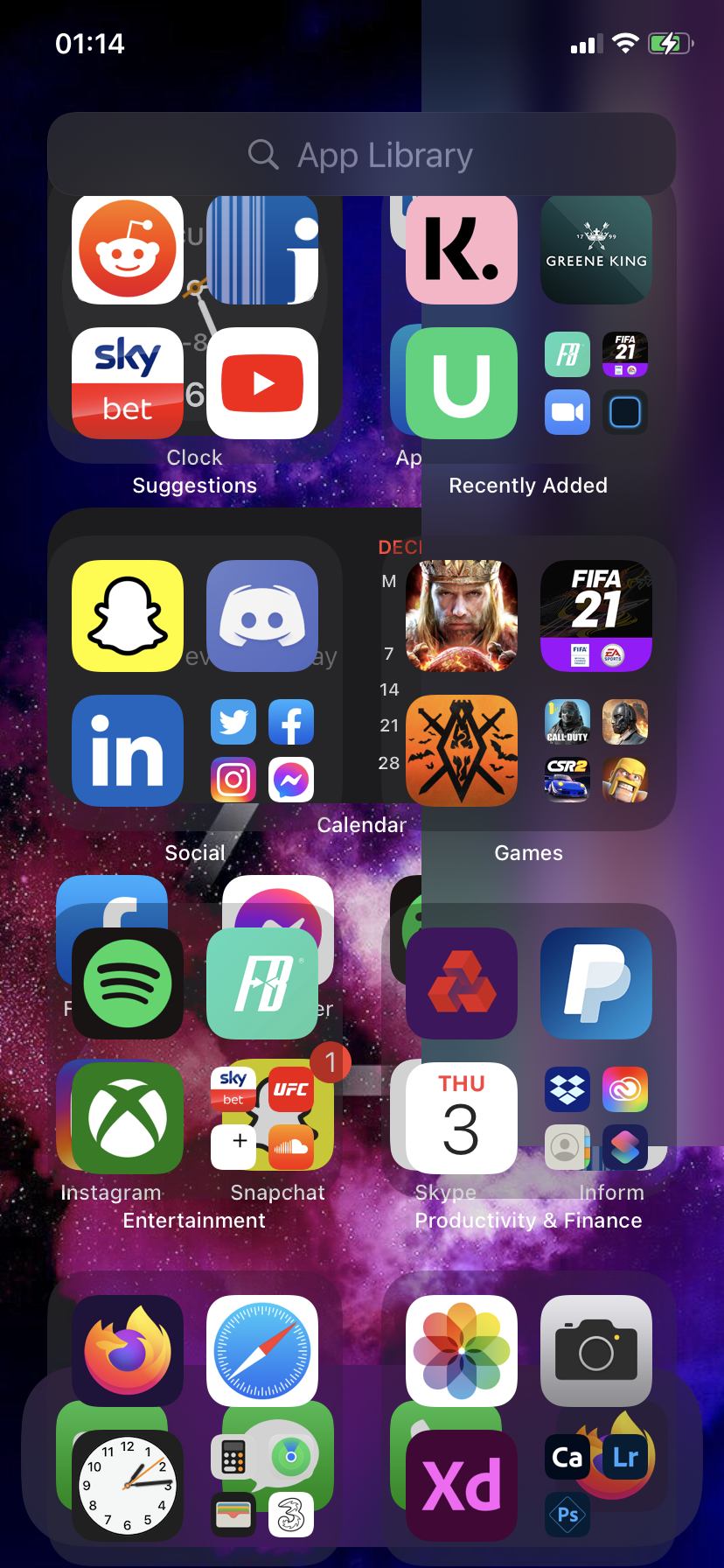Open the LinkedIn app

(x=128, y=751)
